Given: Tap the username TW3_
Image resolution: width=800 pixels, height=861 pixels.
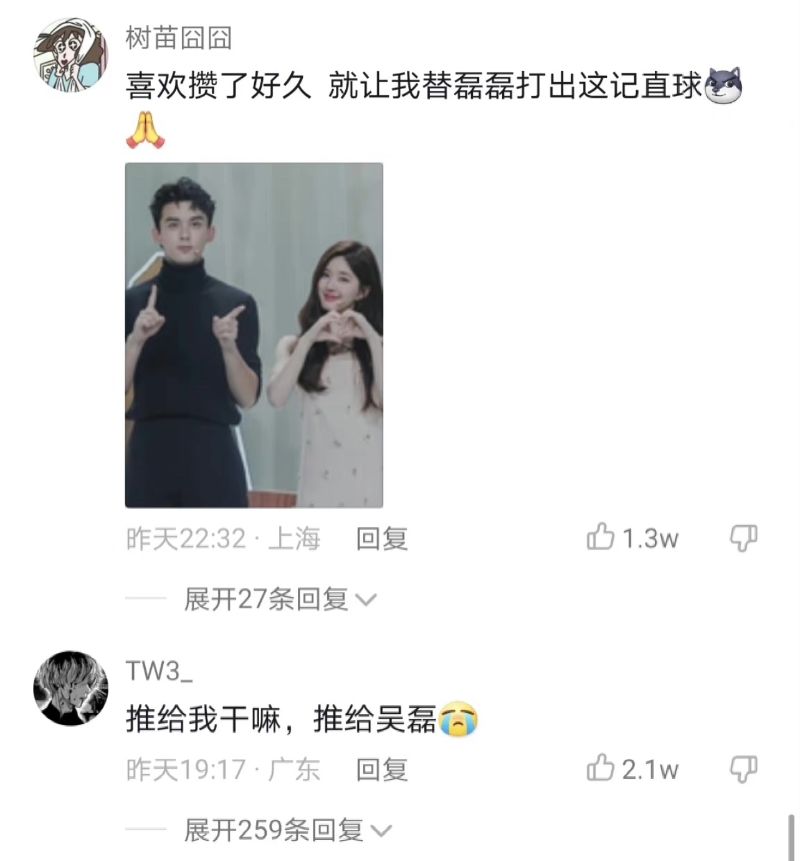Looking at the screenshot, I should pyautogui.click(x=158, y=671).
